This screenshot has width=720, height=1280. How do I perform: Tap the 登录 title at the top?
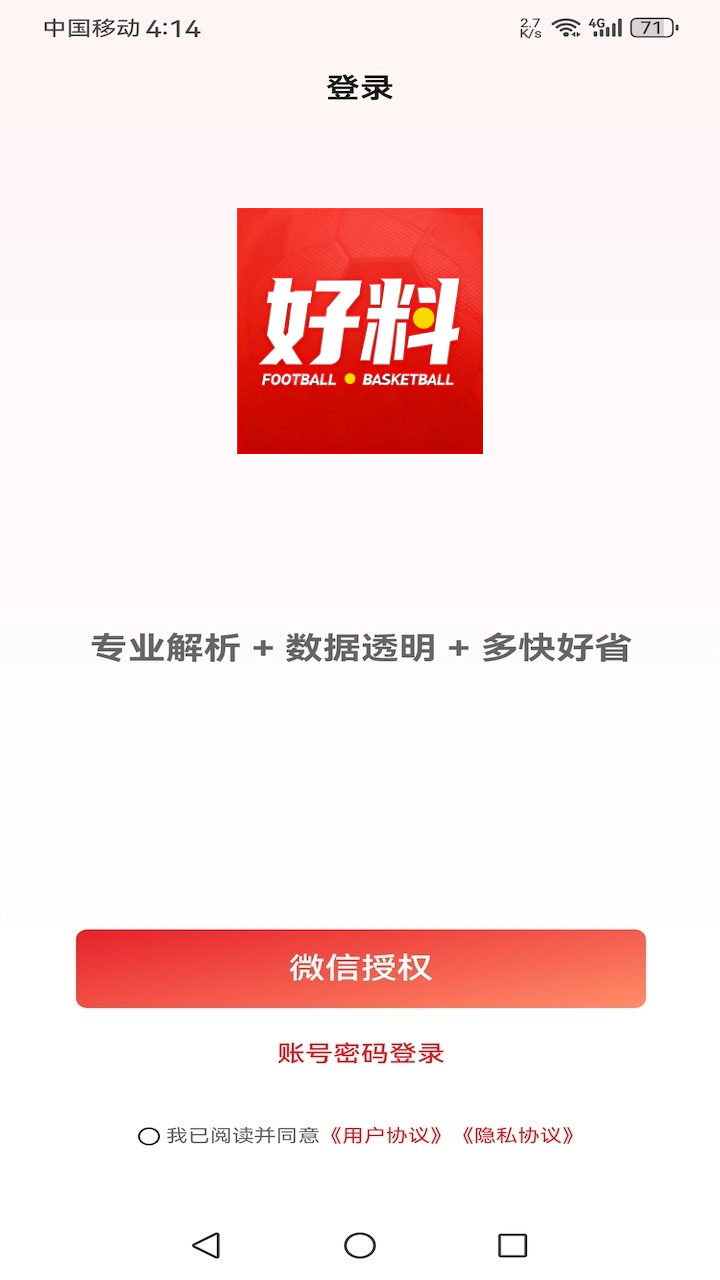tap(360, 88)
